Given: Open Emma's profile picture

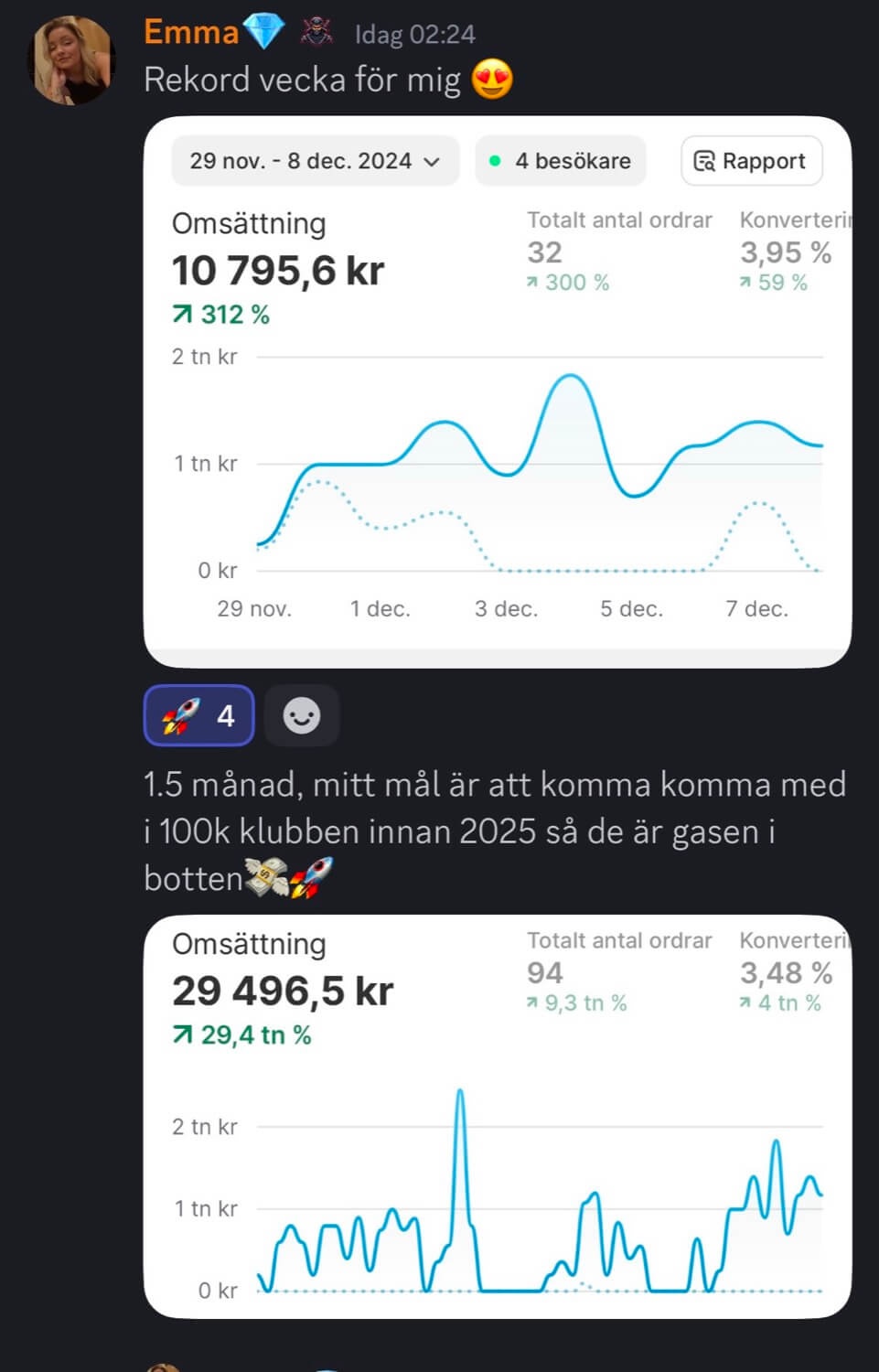Looking at the screenshot, I should pos(74,59).
